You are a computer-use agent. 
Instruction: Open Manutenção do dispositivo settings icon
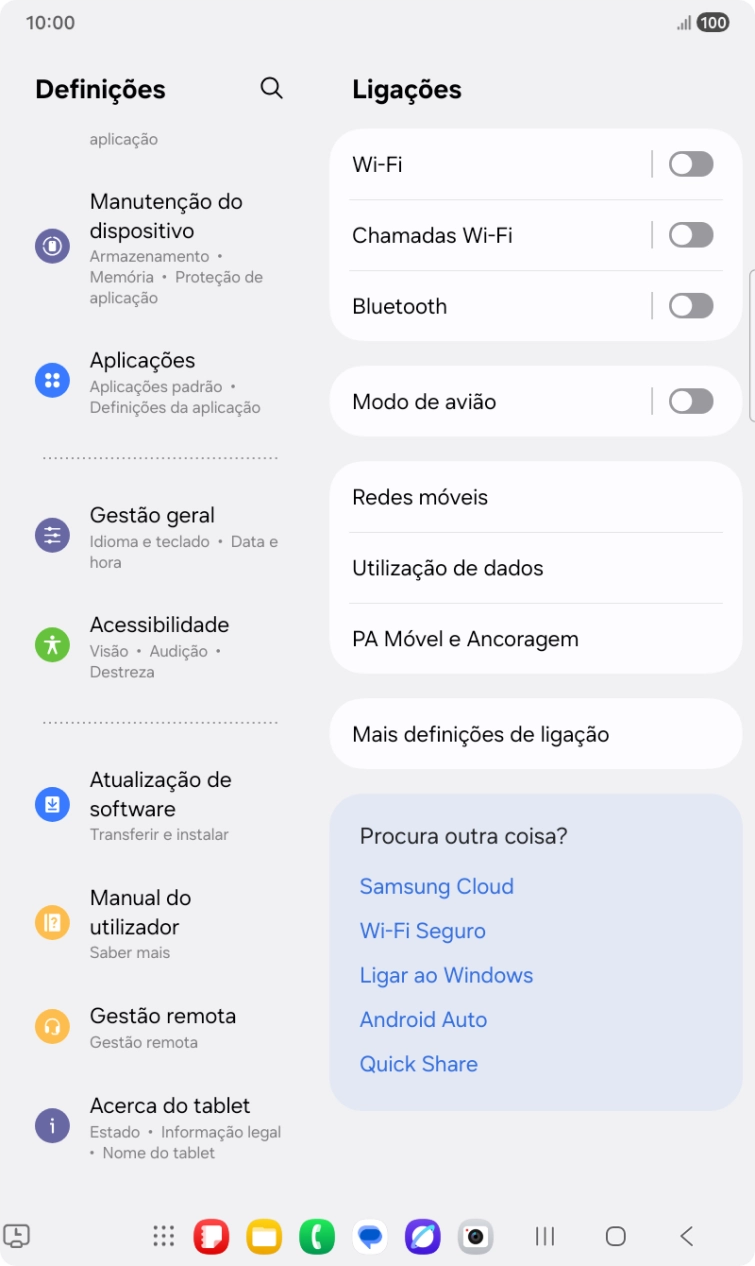[x=51, y=245]
